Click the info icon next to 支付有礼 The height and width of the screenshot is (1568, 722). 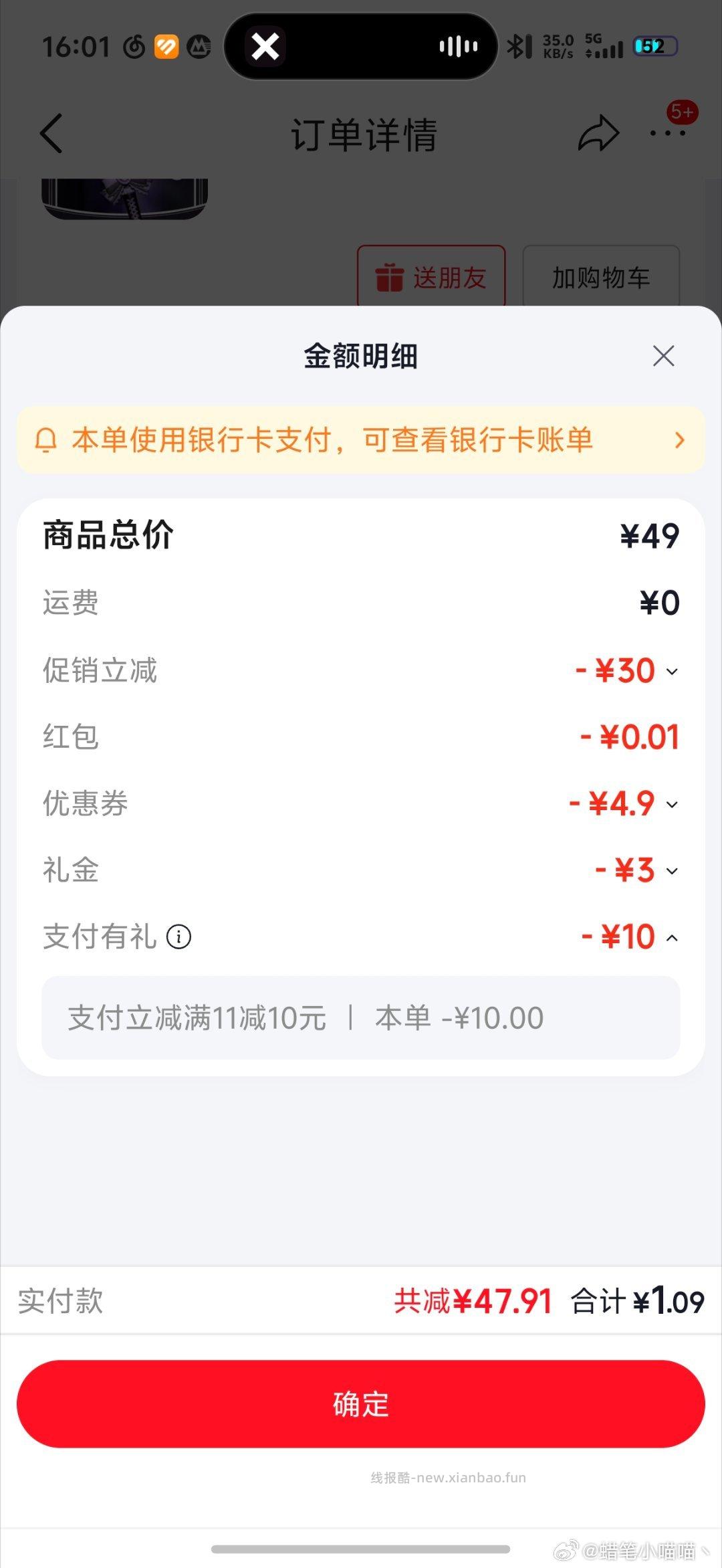(x=179, y=937)
